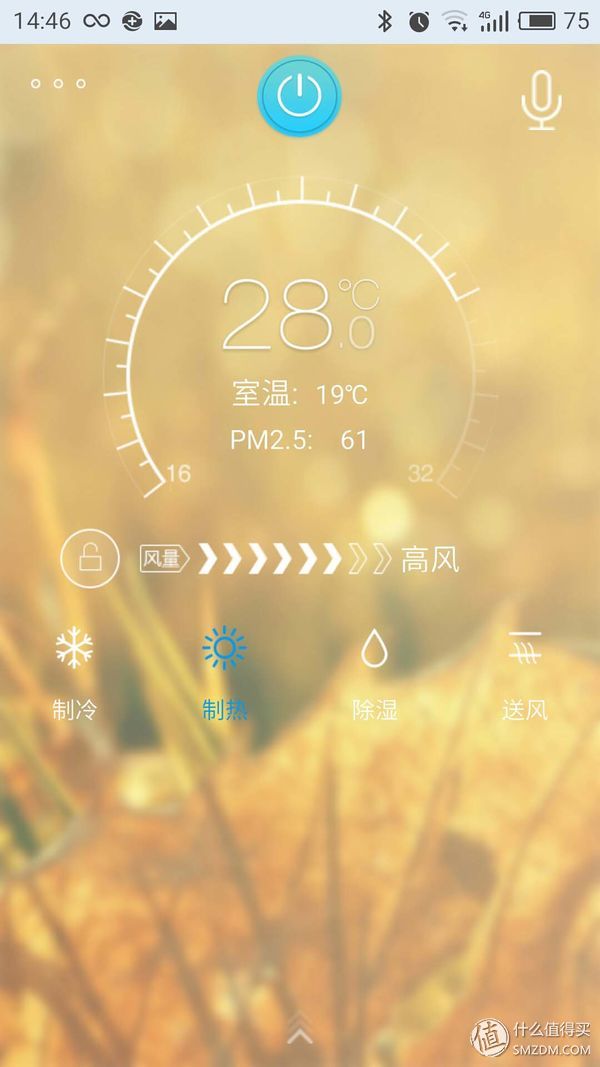Open the three-dot overflow menu
The width and height of the screenshot is (600, 1067).
(58, 83)
